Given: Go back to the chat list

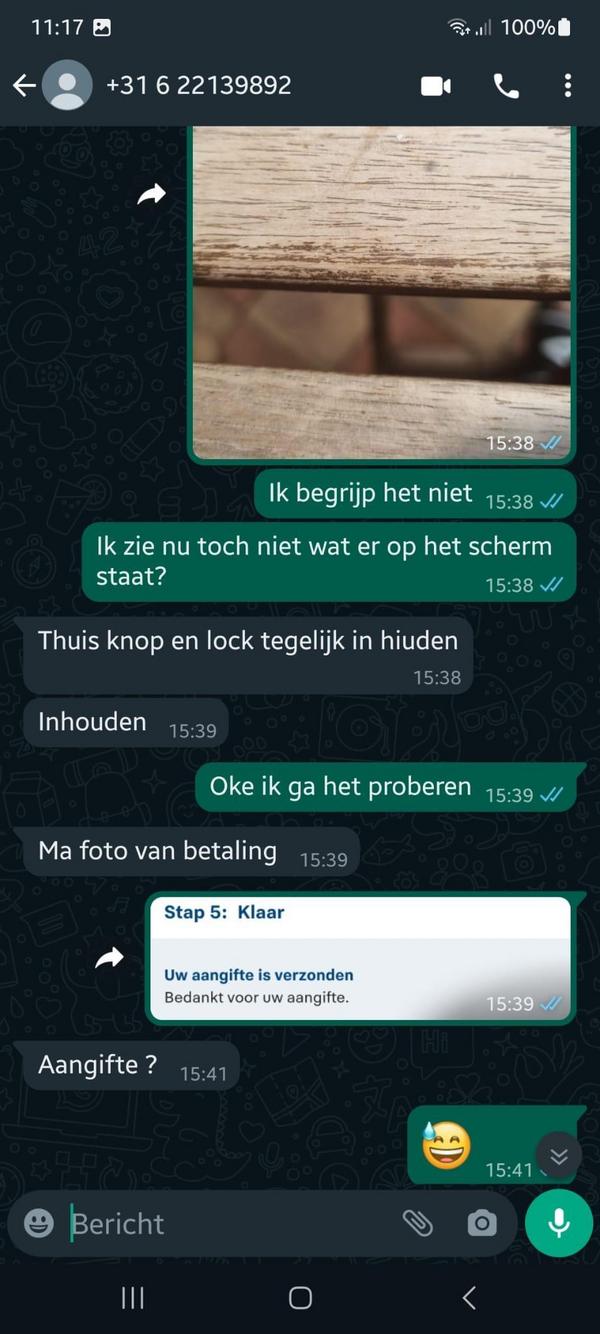Looking at the screenshot, I should (24, 86).
